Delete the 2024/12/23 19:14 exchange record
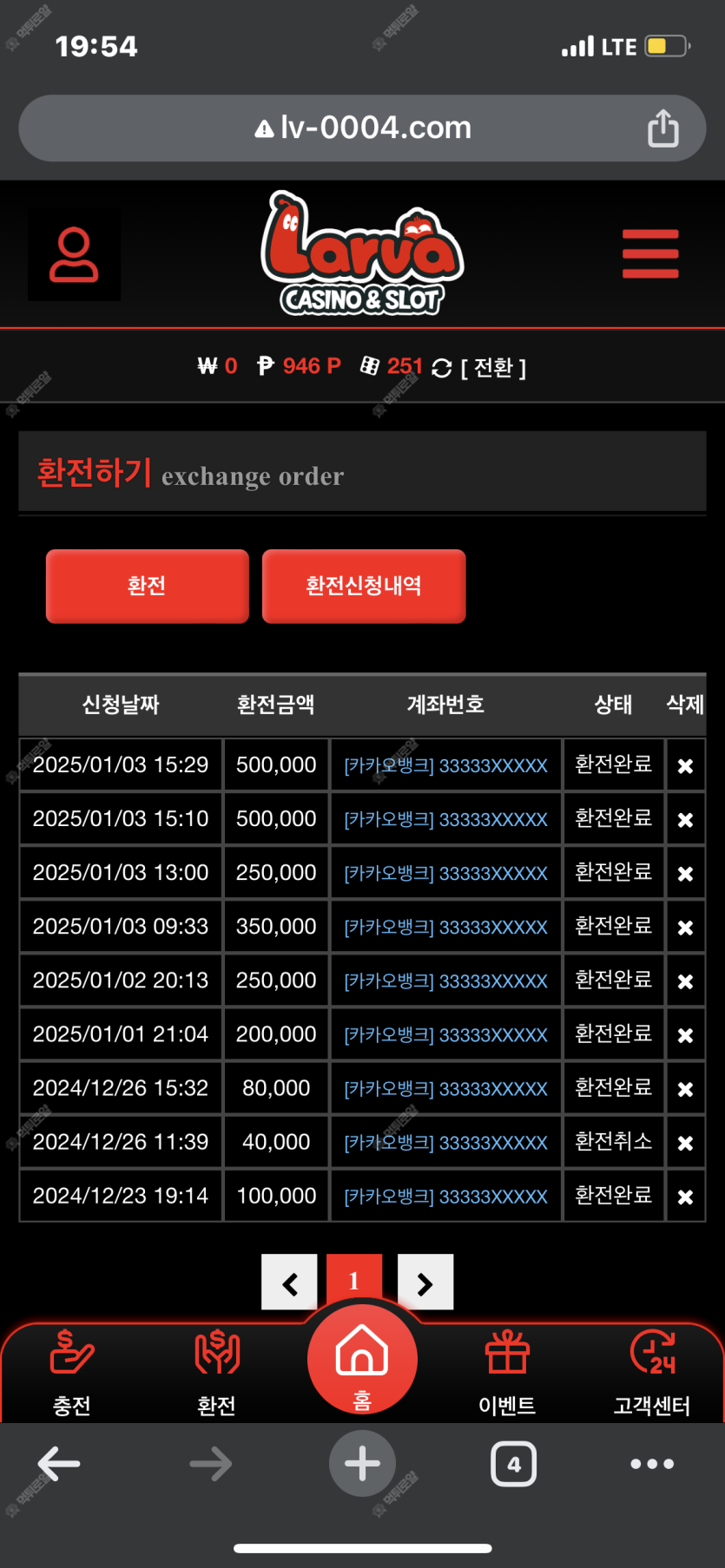This screenshot has width=725, height=1568. (x=685, y=1197)
